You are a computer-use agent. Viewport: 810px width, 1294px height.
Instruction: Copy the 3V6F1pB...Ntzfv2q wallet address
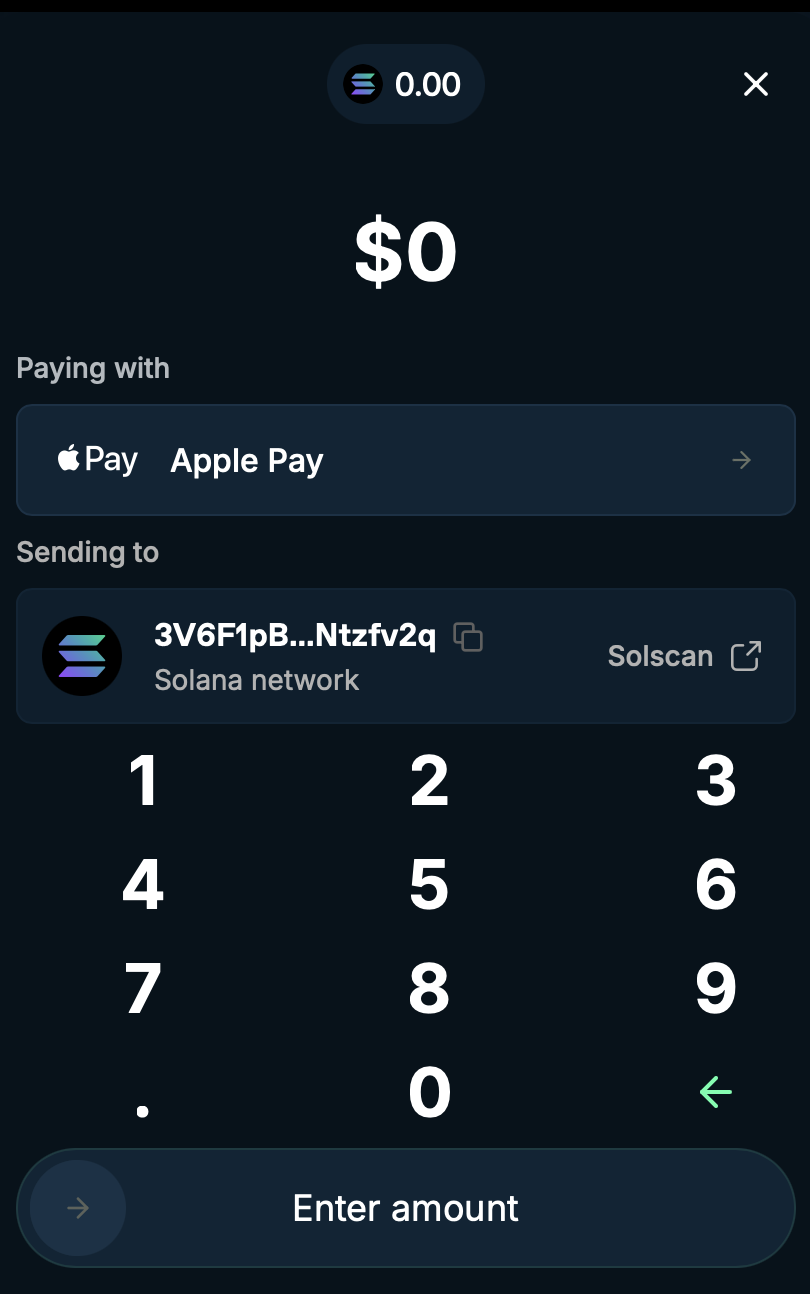468,636
